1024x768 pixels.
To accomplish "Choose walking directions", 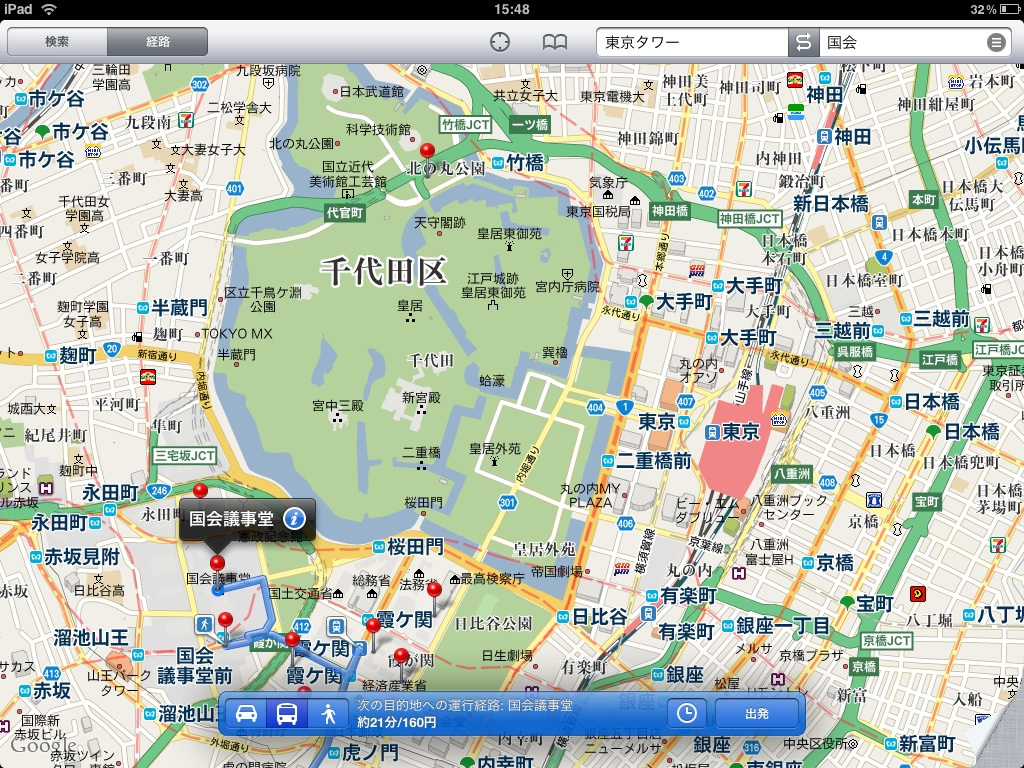I will (x=328, y=714).
